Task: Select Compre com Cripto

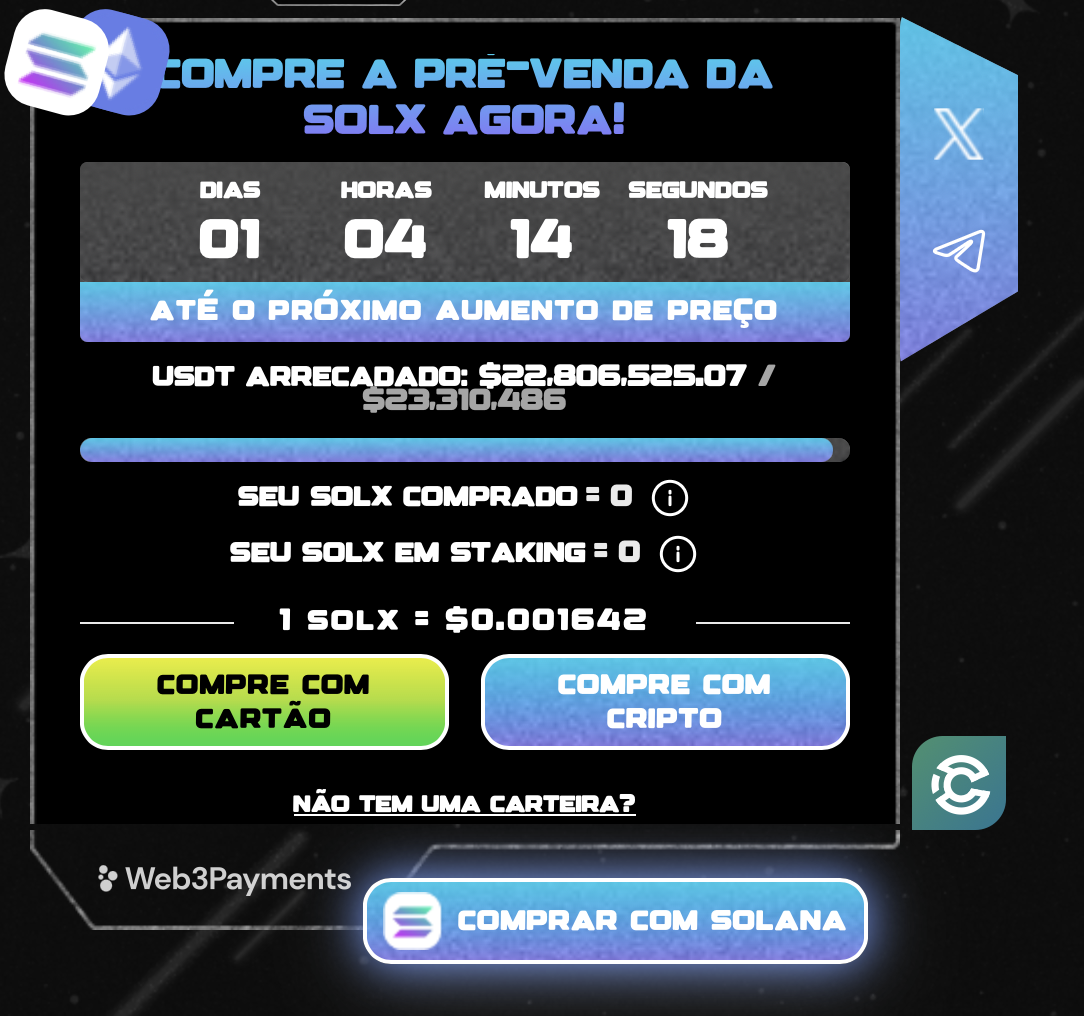Action: 665,701
